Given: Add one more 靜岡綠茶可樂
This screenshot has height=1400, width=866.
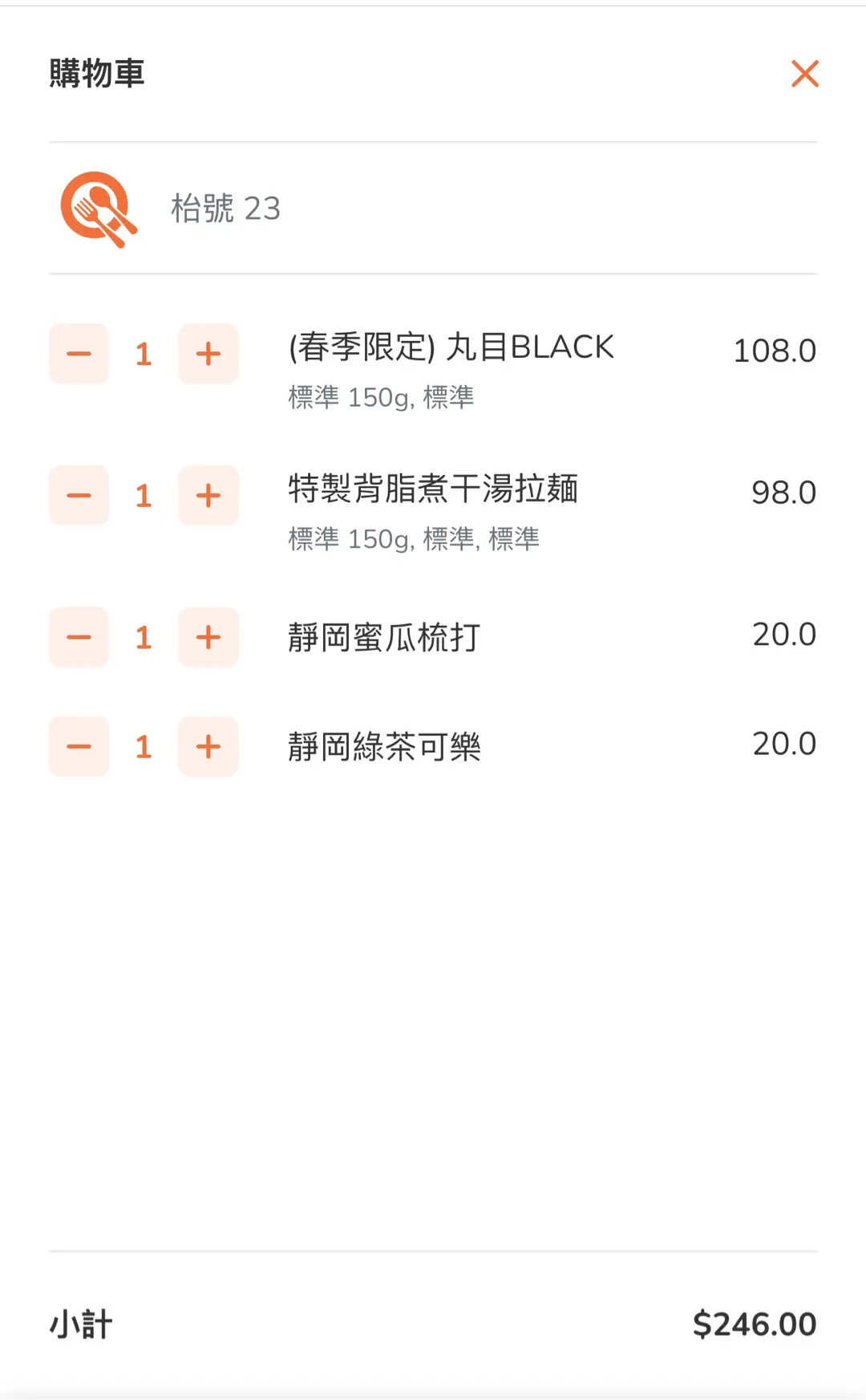Looking at the screenshot, I should point(208,747).
